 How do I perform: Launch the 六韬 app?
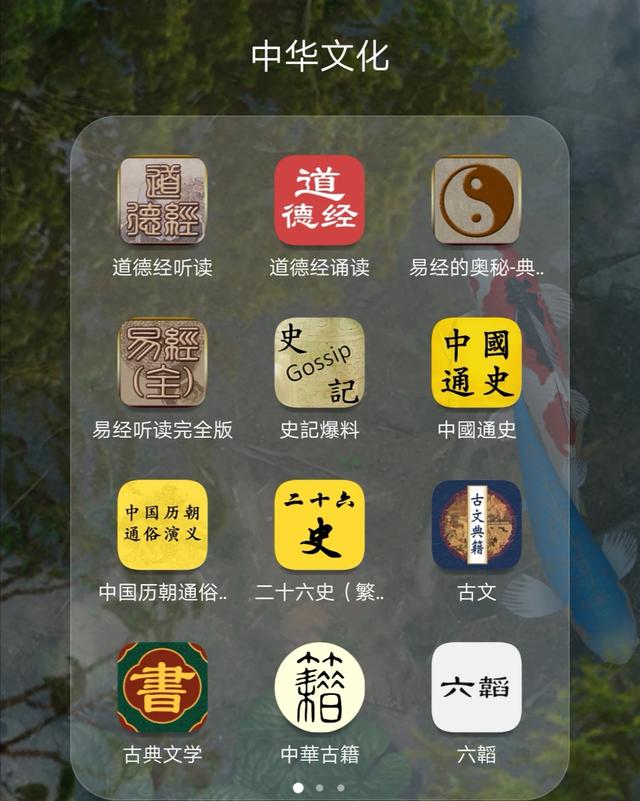tap(477, 688)
